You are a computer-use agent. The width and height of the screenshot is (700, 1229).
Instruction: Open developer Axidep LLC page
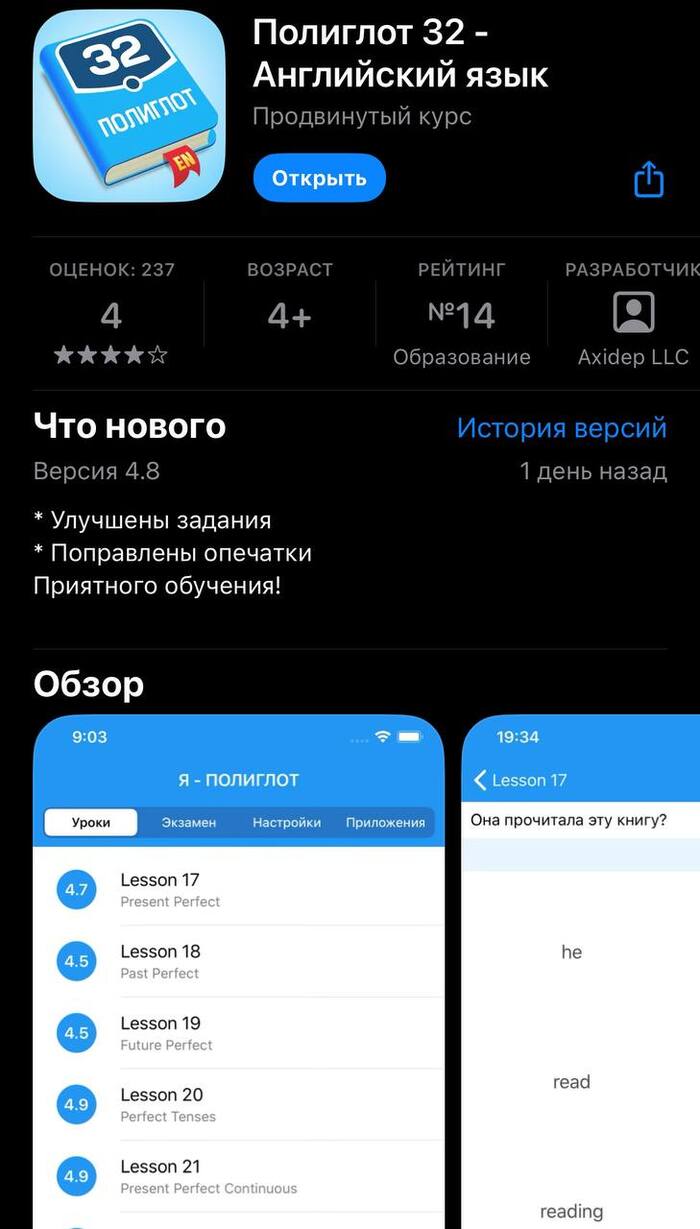pos(633,315)
